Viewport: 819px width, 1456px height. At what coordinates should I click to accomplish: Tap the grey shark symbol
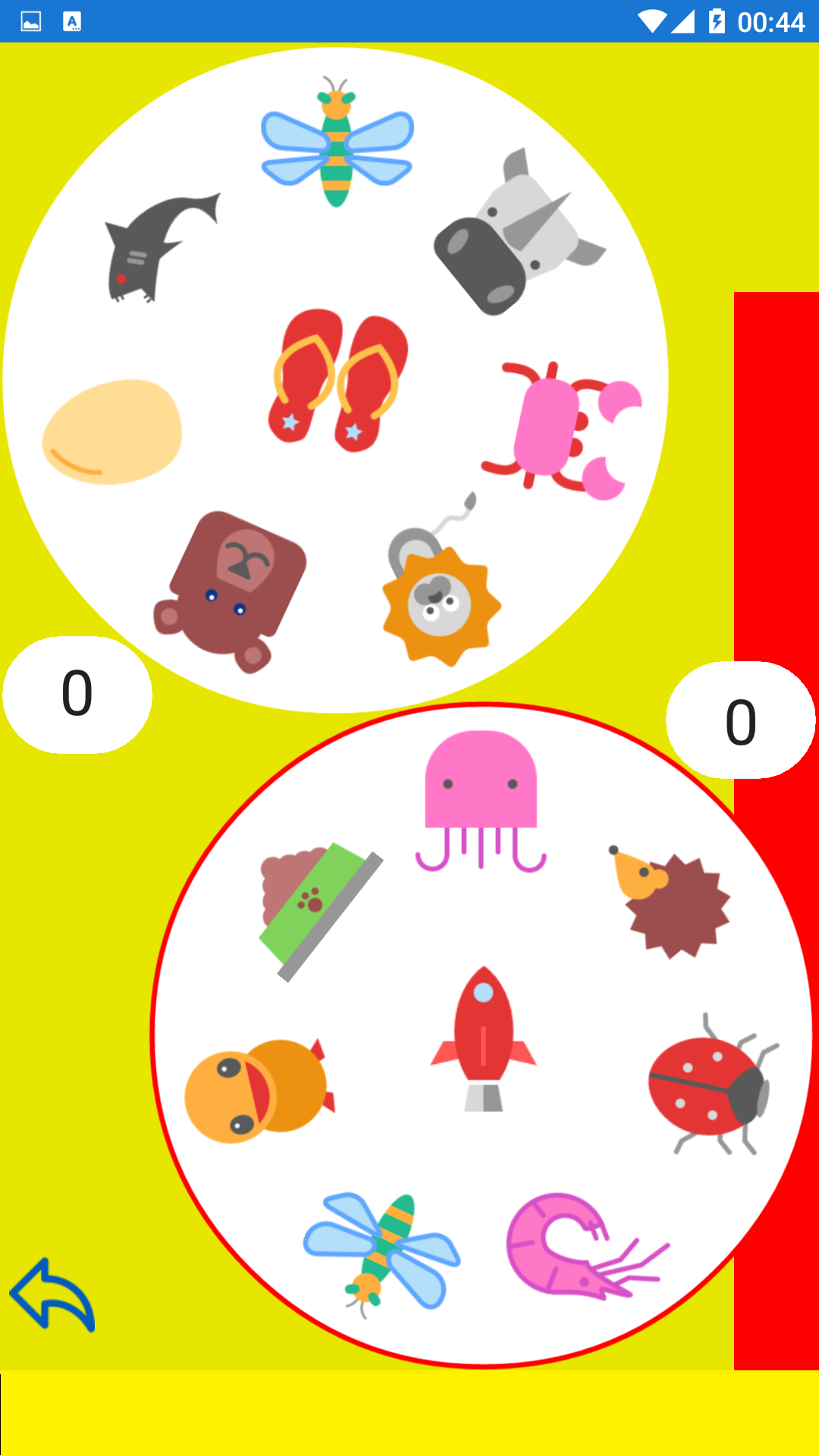pyautogui.click(x=162, y=246)
